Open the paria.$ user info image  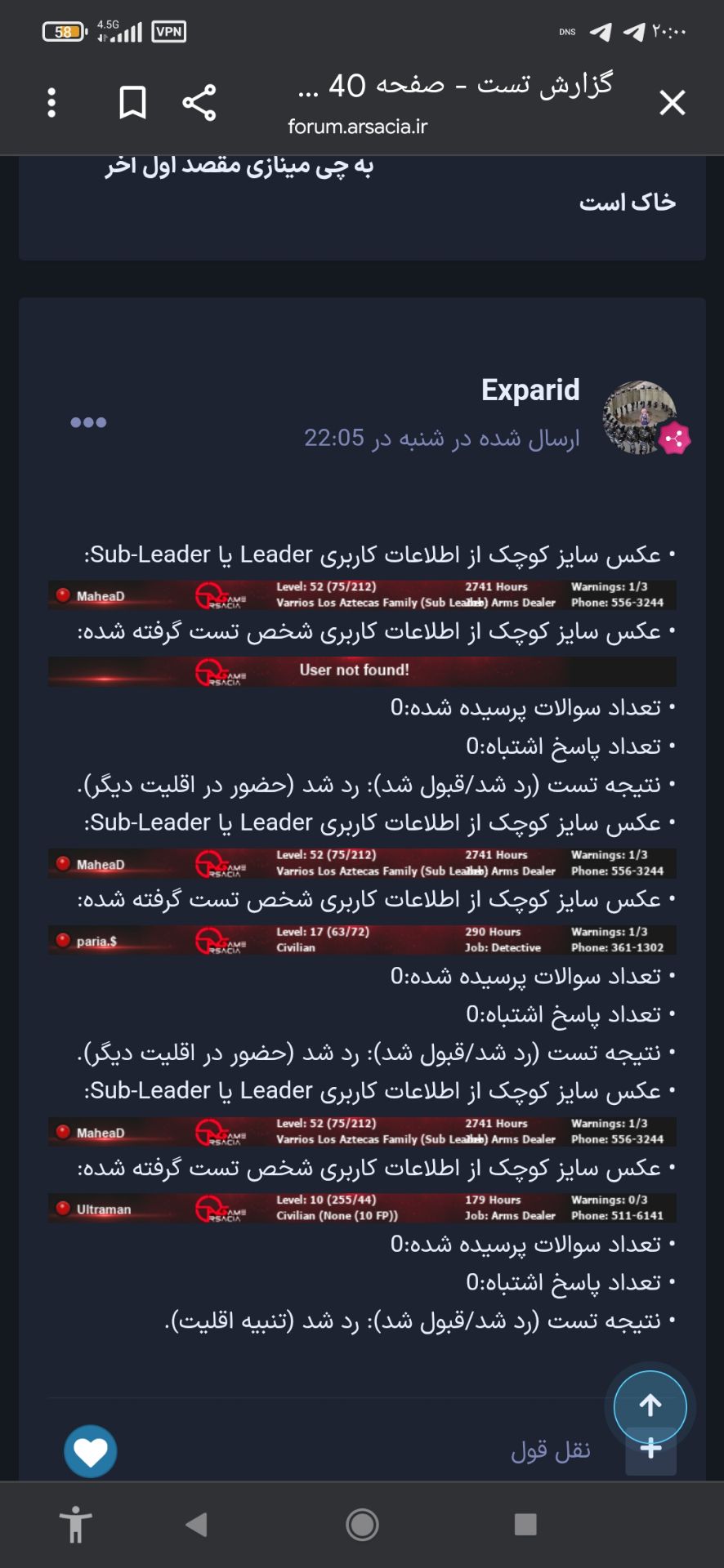362,940
